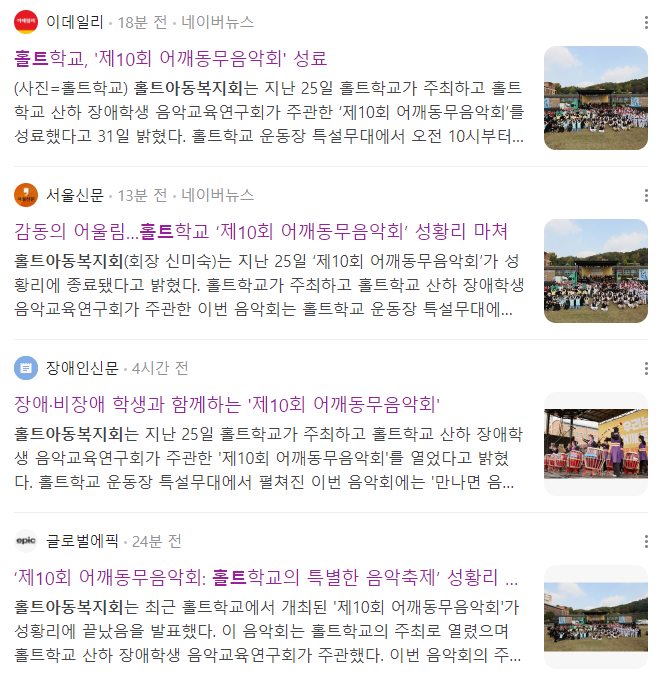Screen dimensions: 661x680
Task: Tap the 장애인신문 press name
Action: pyautogui.click(x=82, y=368)
